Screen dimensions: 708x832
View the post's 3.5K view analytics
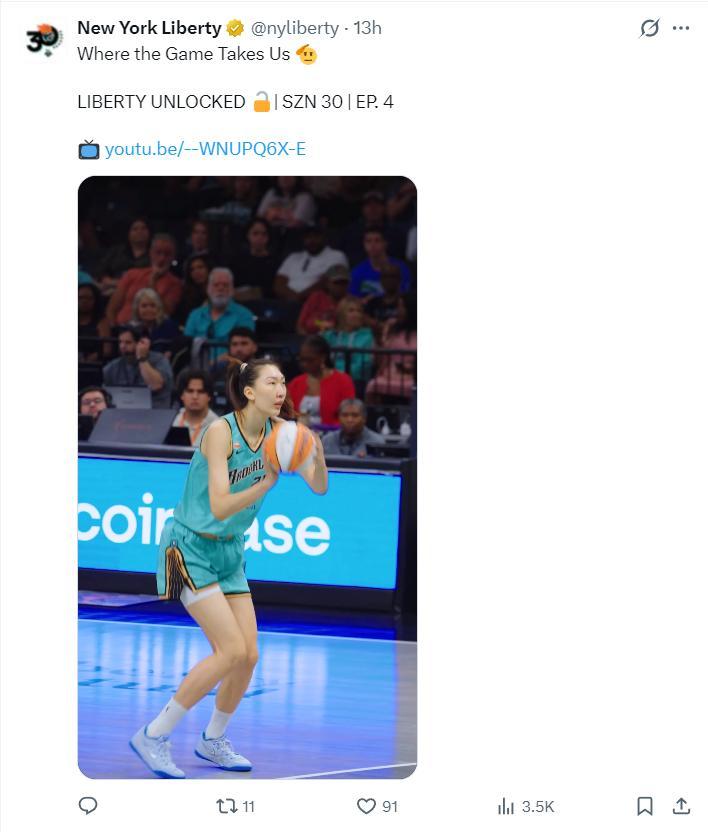526,807
